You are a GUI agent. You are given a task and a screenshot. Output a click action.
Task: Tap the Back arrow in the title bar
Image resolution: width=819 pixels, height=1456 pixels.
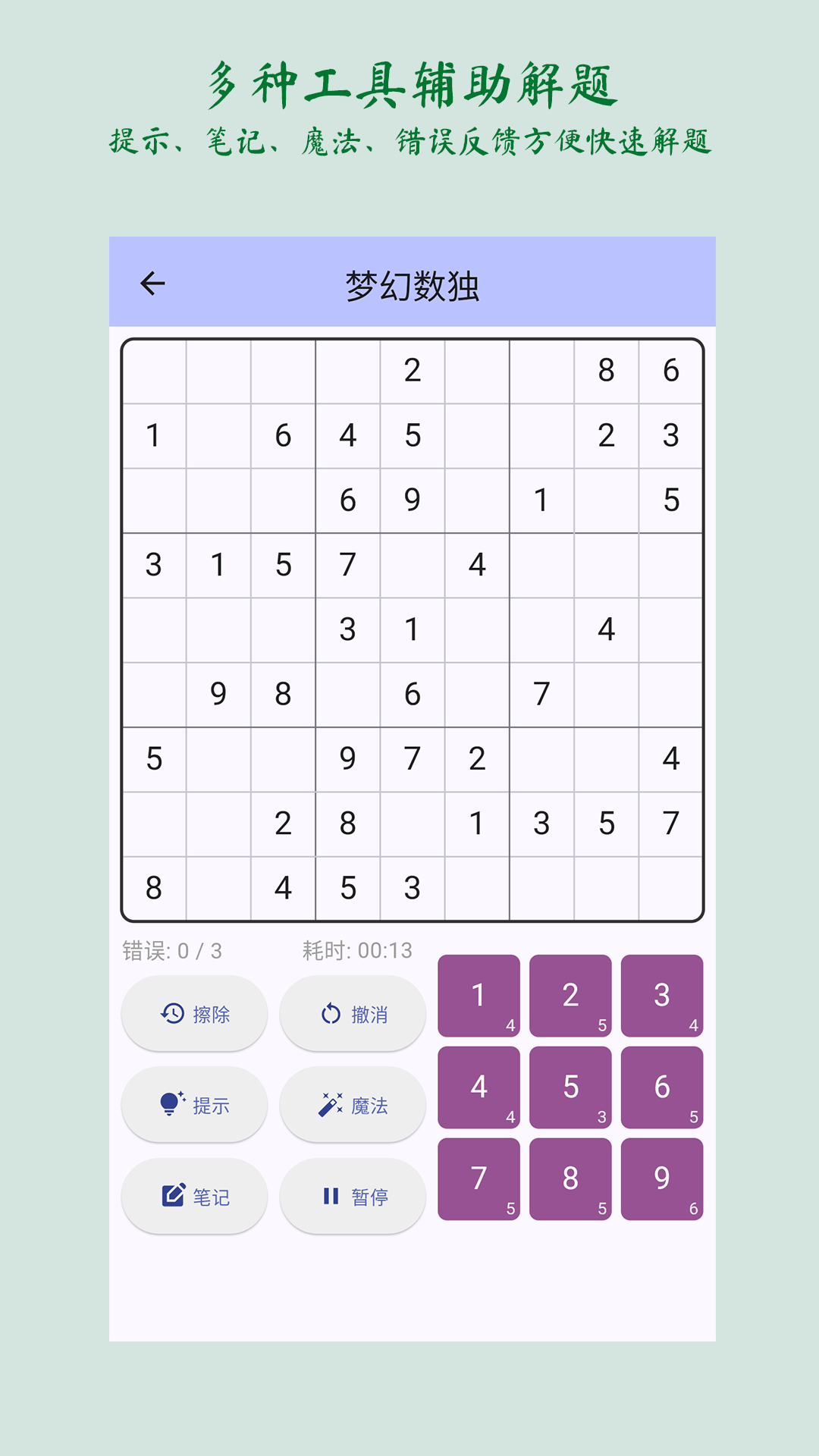pos(151,284)
